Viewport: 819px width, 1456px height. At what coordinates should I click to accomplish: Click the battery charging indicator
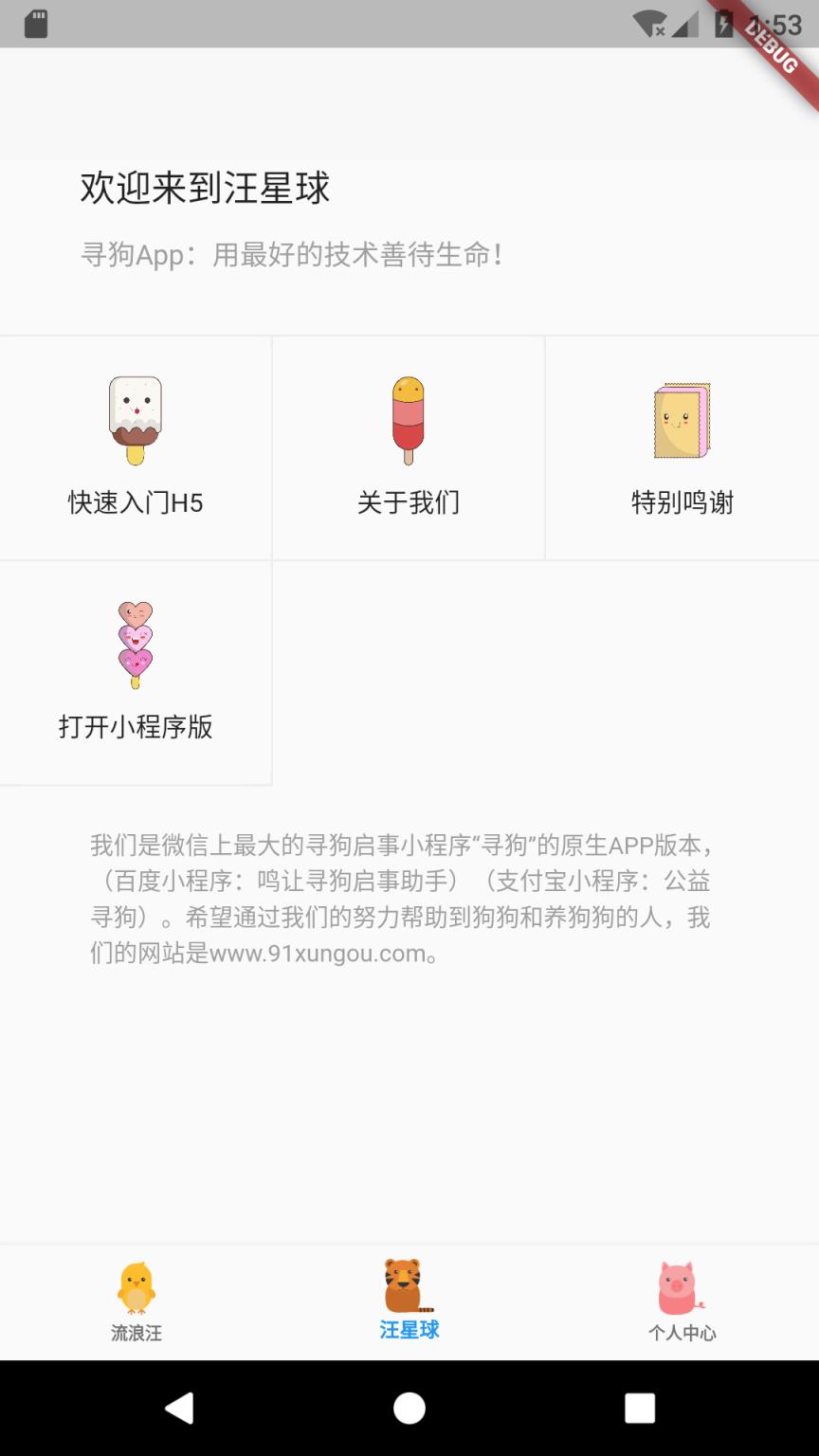[722, 26]
